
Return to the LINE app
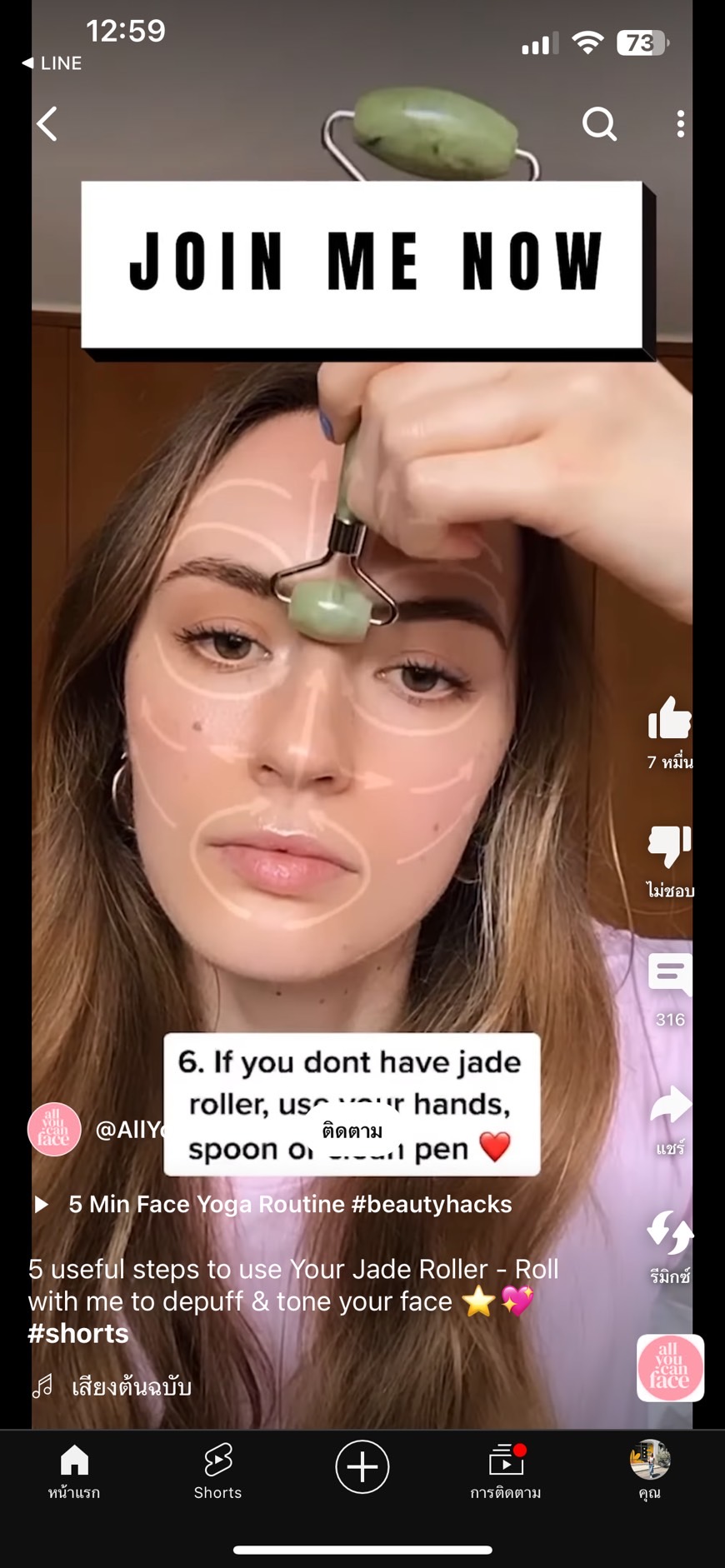[x=52, y=63]
